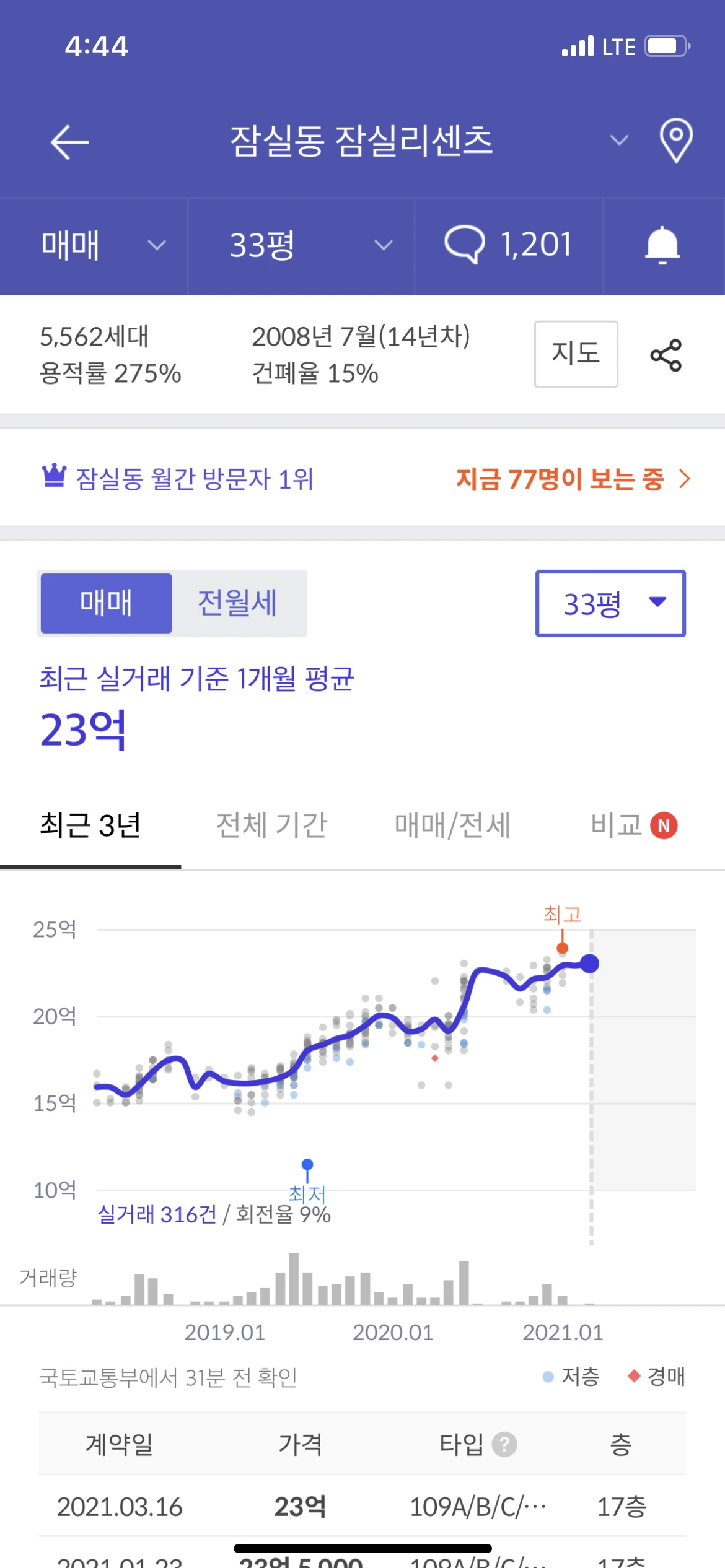Open the 2021.03.16 transaction row

coord(362,1507)
